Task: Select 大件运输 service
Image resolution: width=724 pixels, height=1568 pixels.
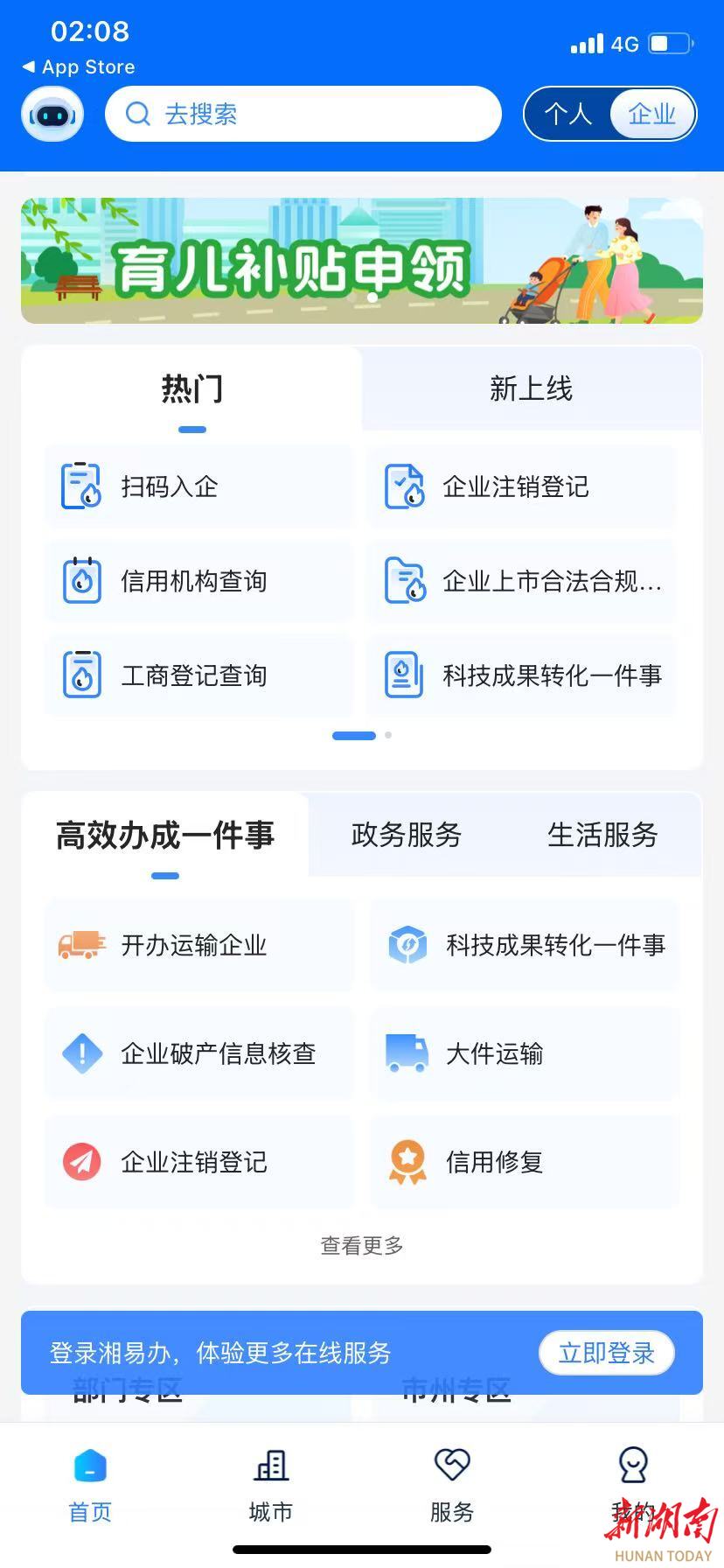Action: click(x=525, y=1053)
